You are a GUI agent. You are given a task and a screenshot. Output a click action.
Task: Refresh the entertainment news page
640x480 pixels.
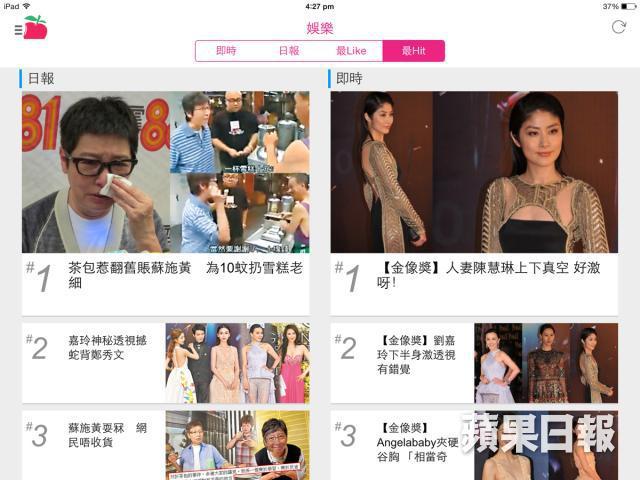pos(618,27)
